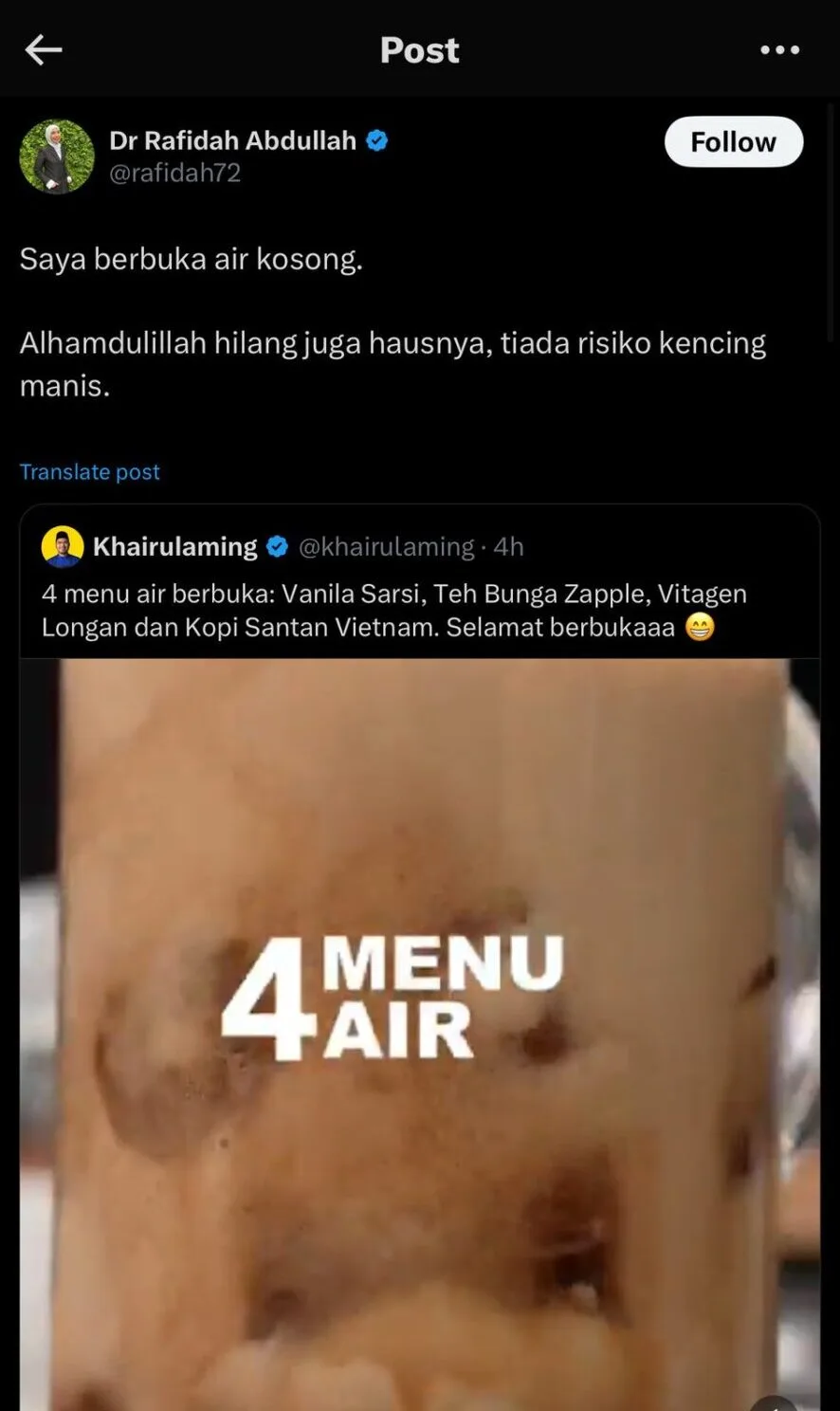The image size is (840, 1411).
Task: Open the three-dot overflow menu
Action: 779,49
